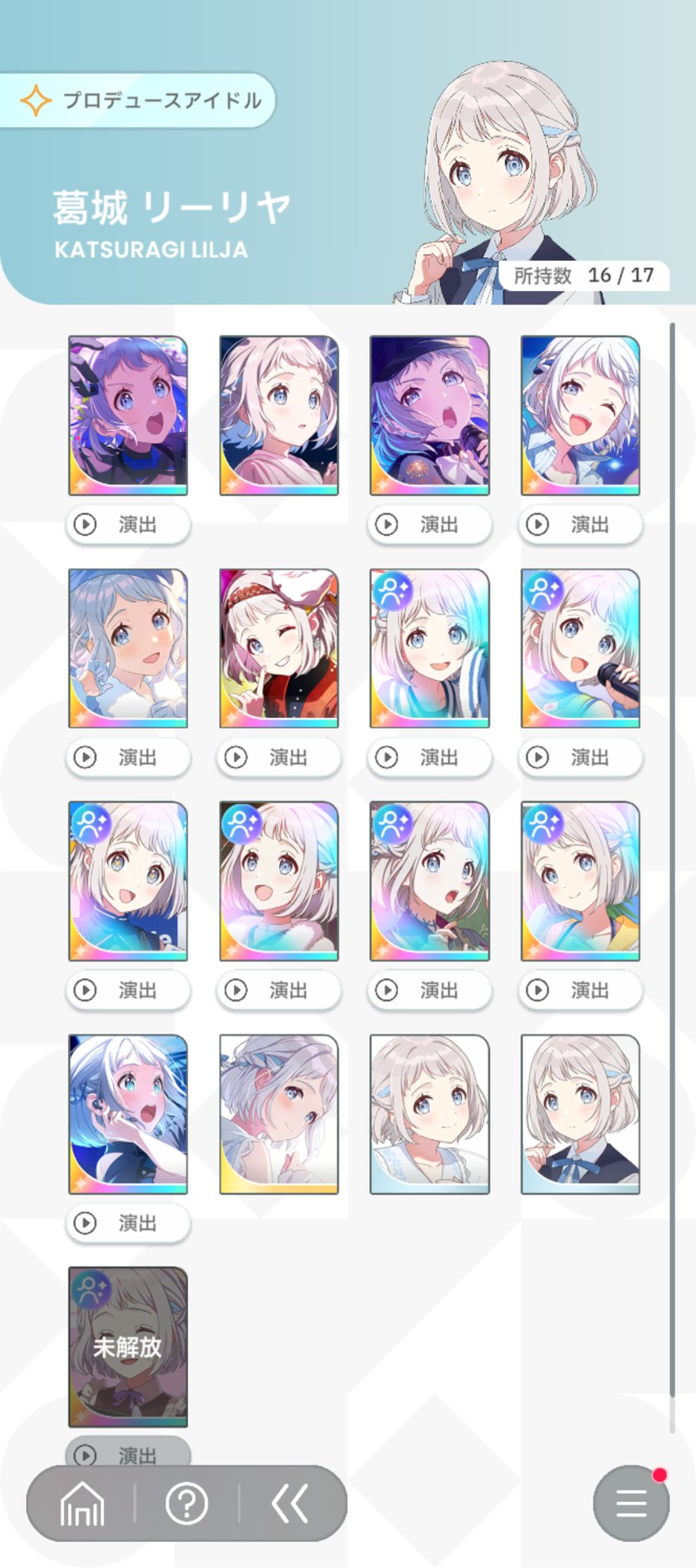
Task: Play 演出 under the blue fluffy dress card
Action: (x=128, y=757)
